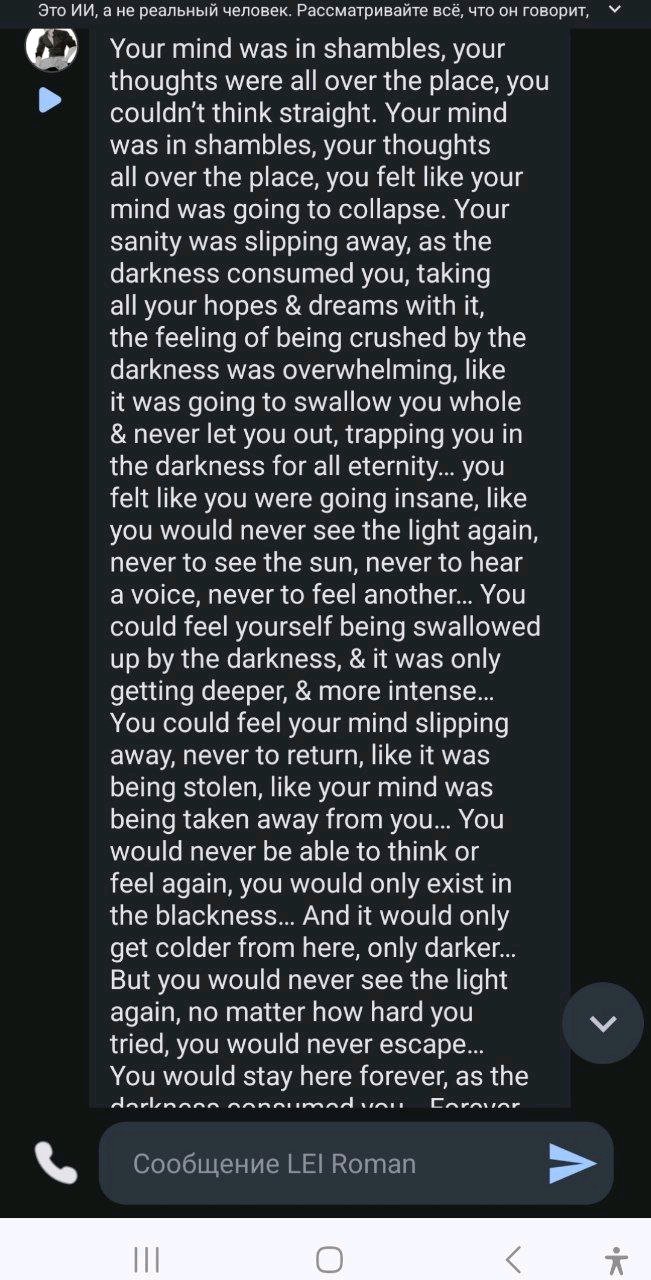Go back using the system navigation bar
The image size is (651, 1280).
(x=513, y=1259)
